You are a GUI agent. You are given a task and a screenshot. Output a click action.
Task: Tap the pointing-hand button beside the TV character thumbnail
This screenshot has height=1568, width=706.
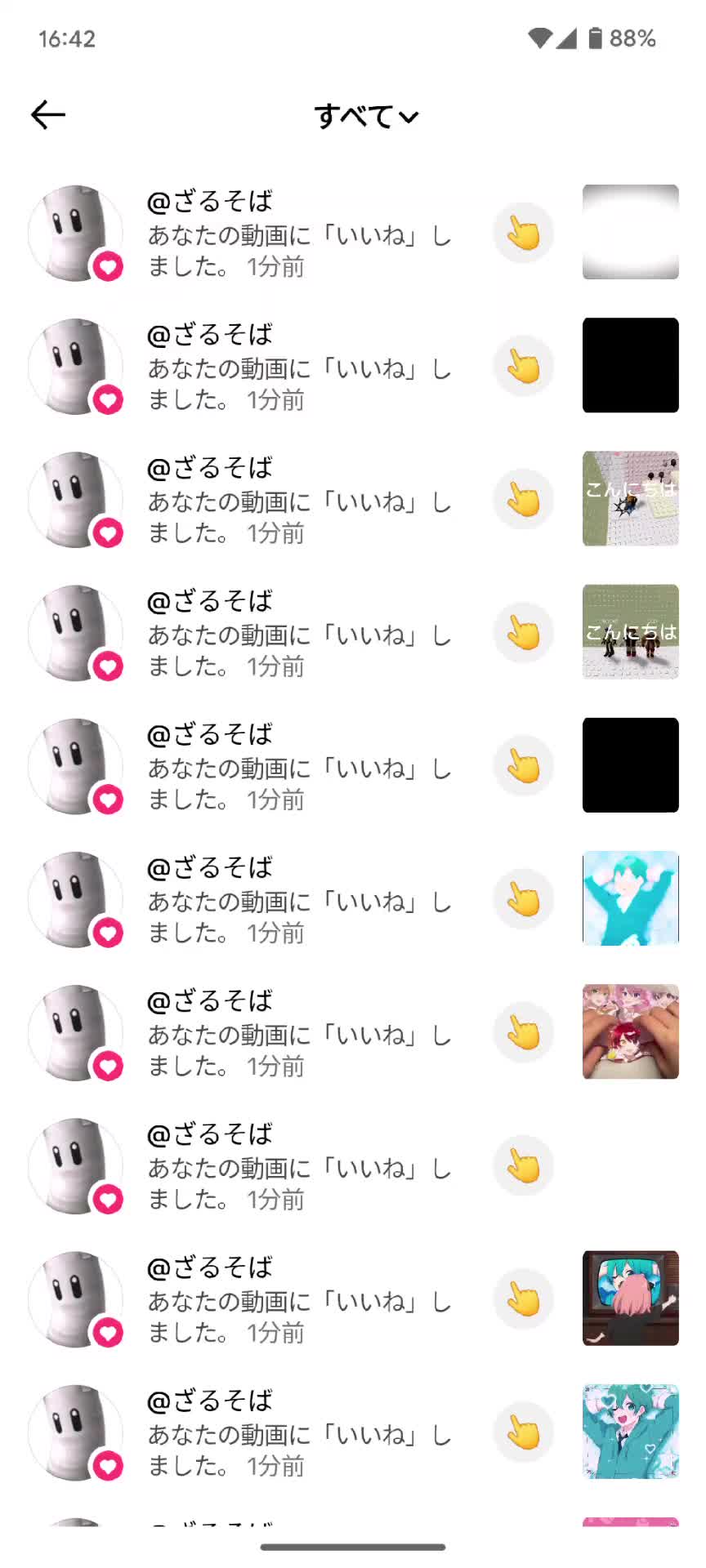coord(523,1298)
